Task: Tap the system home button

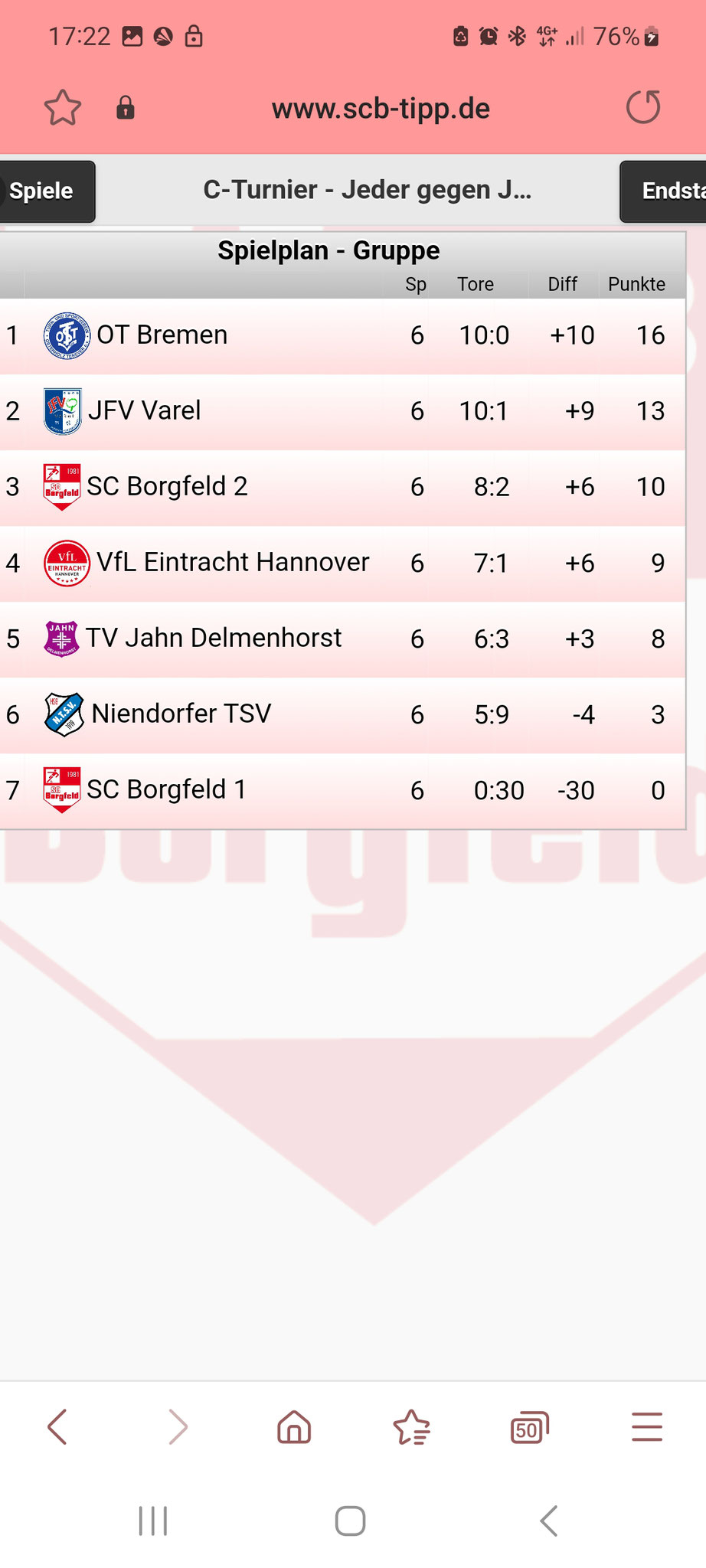Action: tap(351, 1521)
